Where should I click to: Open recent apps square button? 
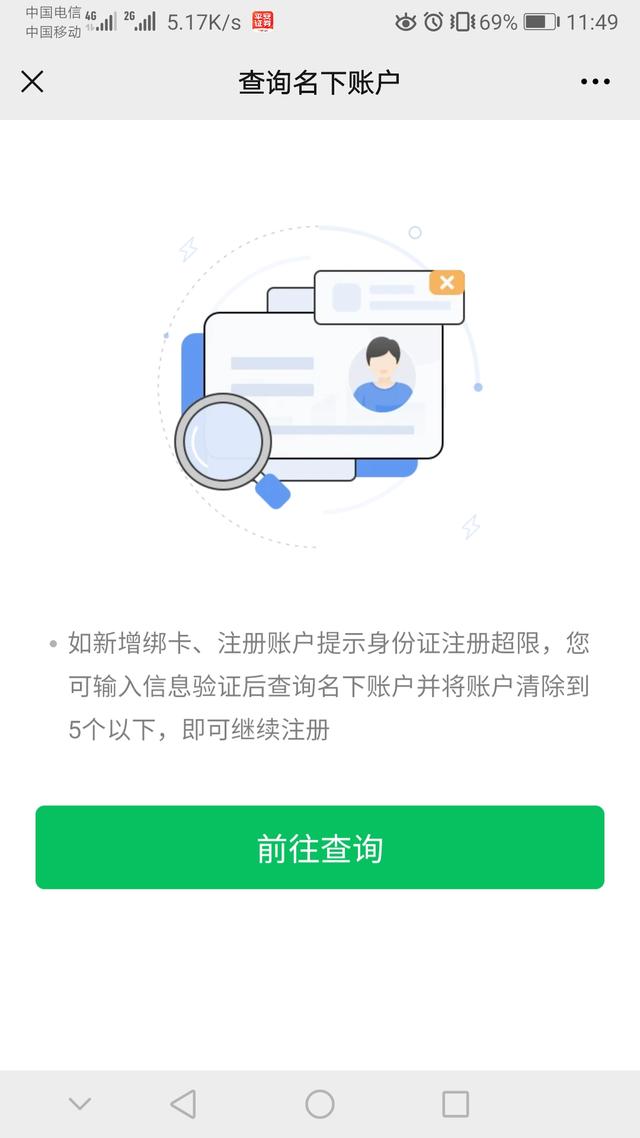(456, 1104)
